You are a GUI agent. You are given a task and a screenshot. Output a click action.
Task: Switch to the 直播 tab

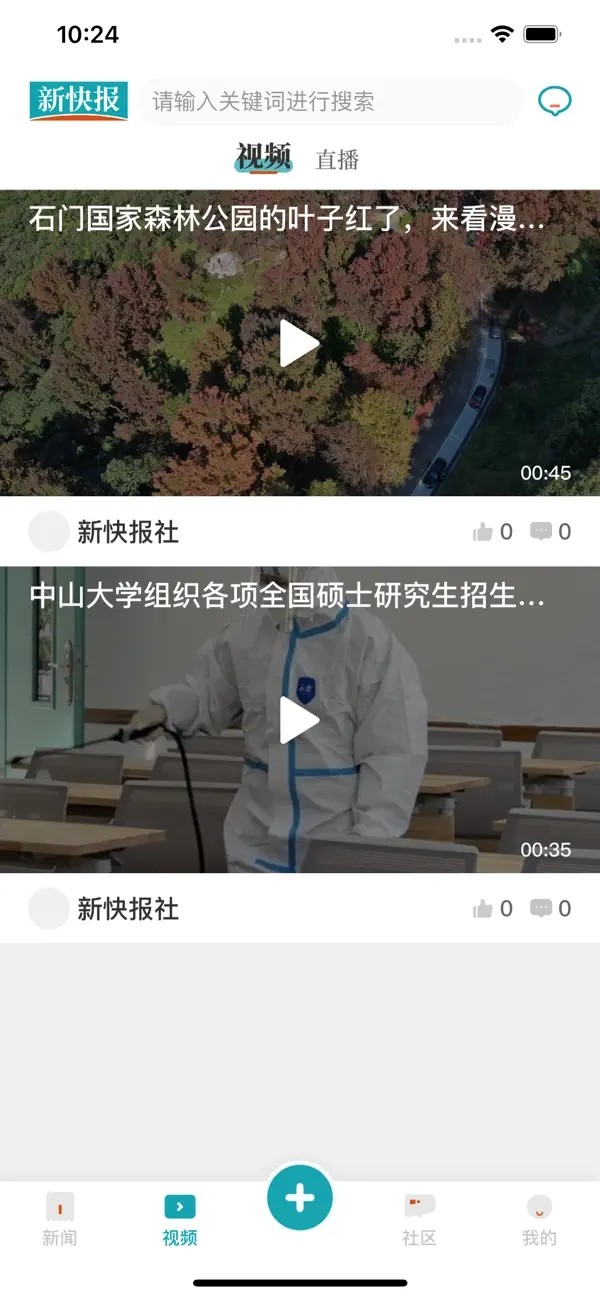(x=337, y=160)
